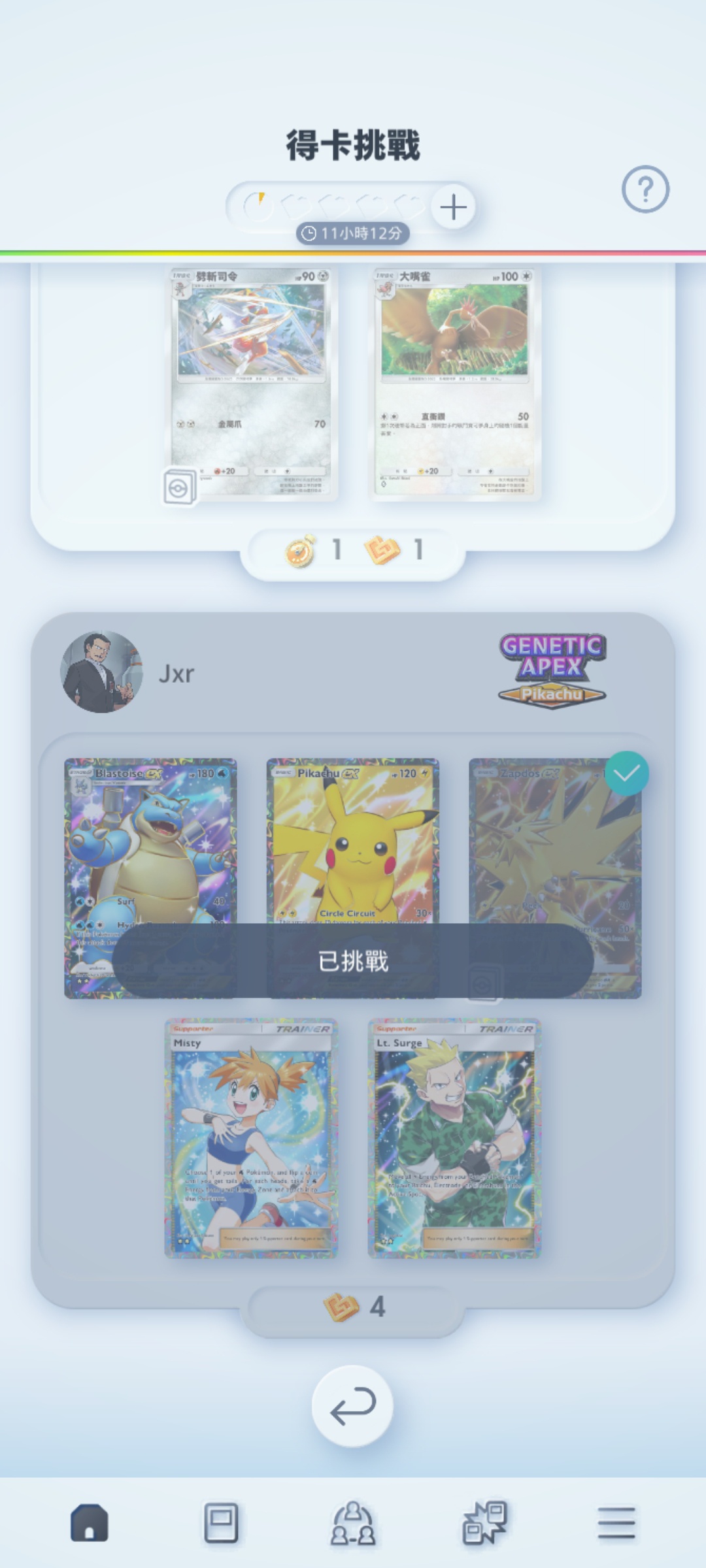This screenshot has height=1568, width=706.
Task: Add stamina with the plus button
Action: click(453, 207)
